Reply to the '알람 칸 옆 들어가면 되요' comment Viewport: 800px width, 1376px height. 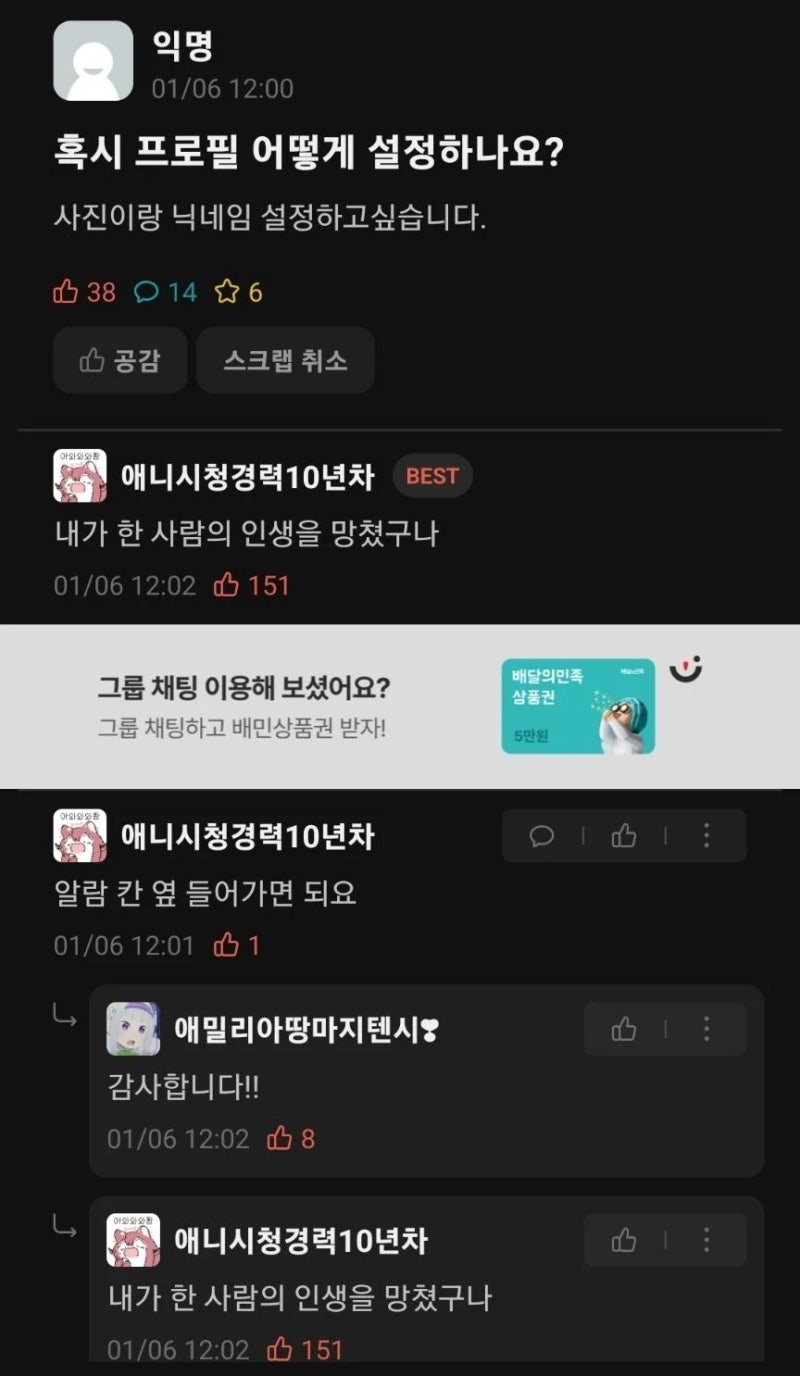coord(542,836)
